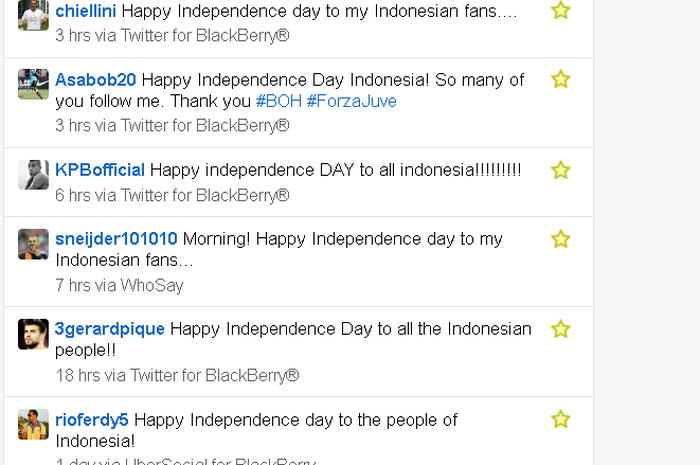The height and width of the screenshot is (465, 700).
Task: Visit rioferdy5's profile
Action: [92, 420]
